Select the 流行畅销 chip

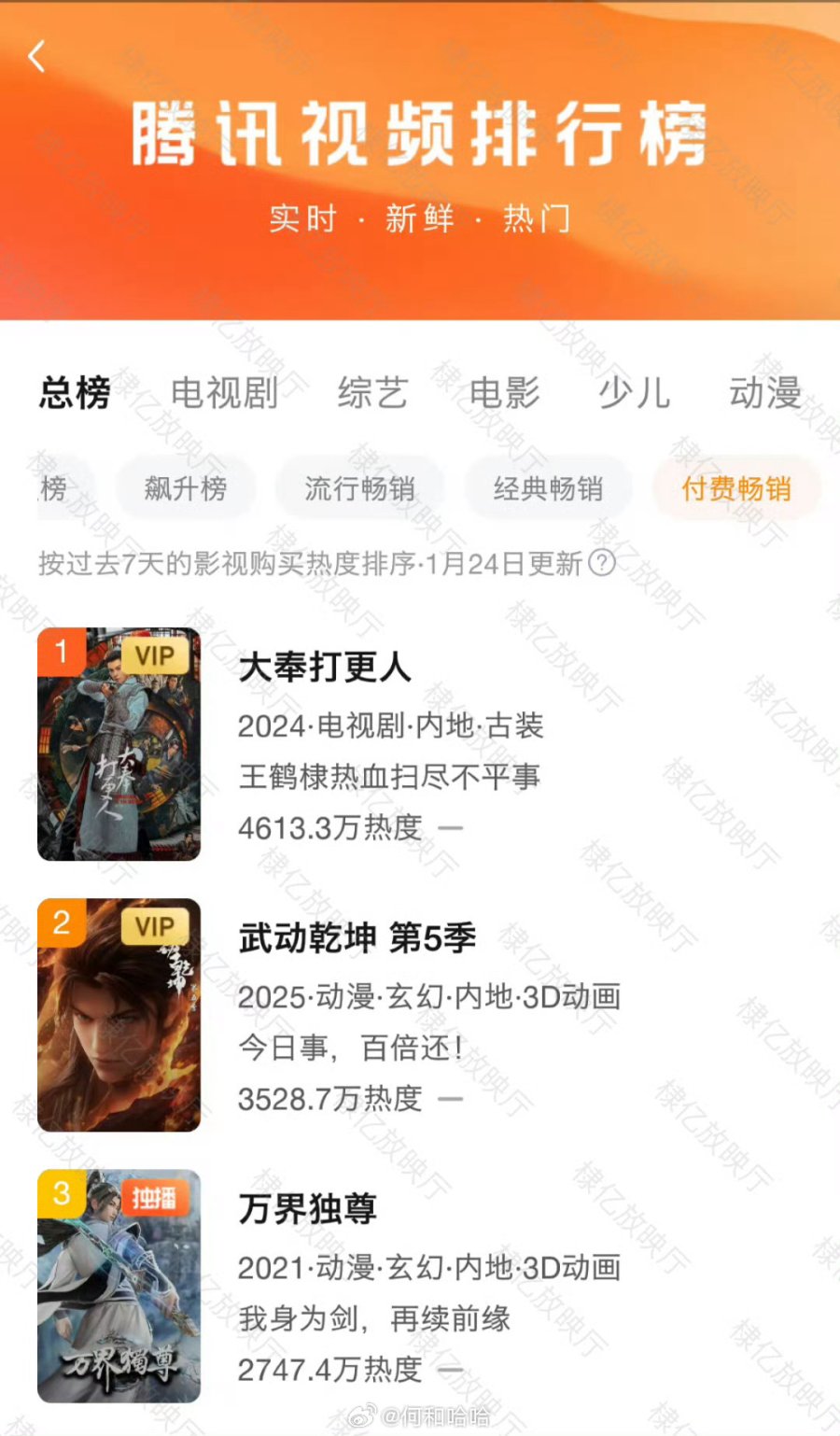click(360, 488)
